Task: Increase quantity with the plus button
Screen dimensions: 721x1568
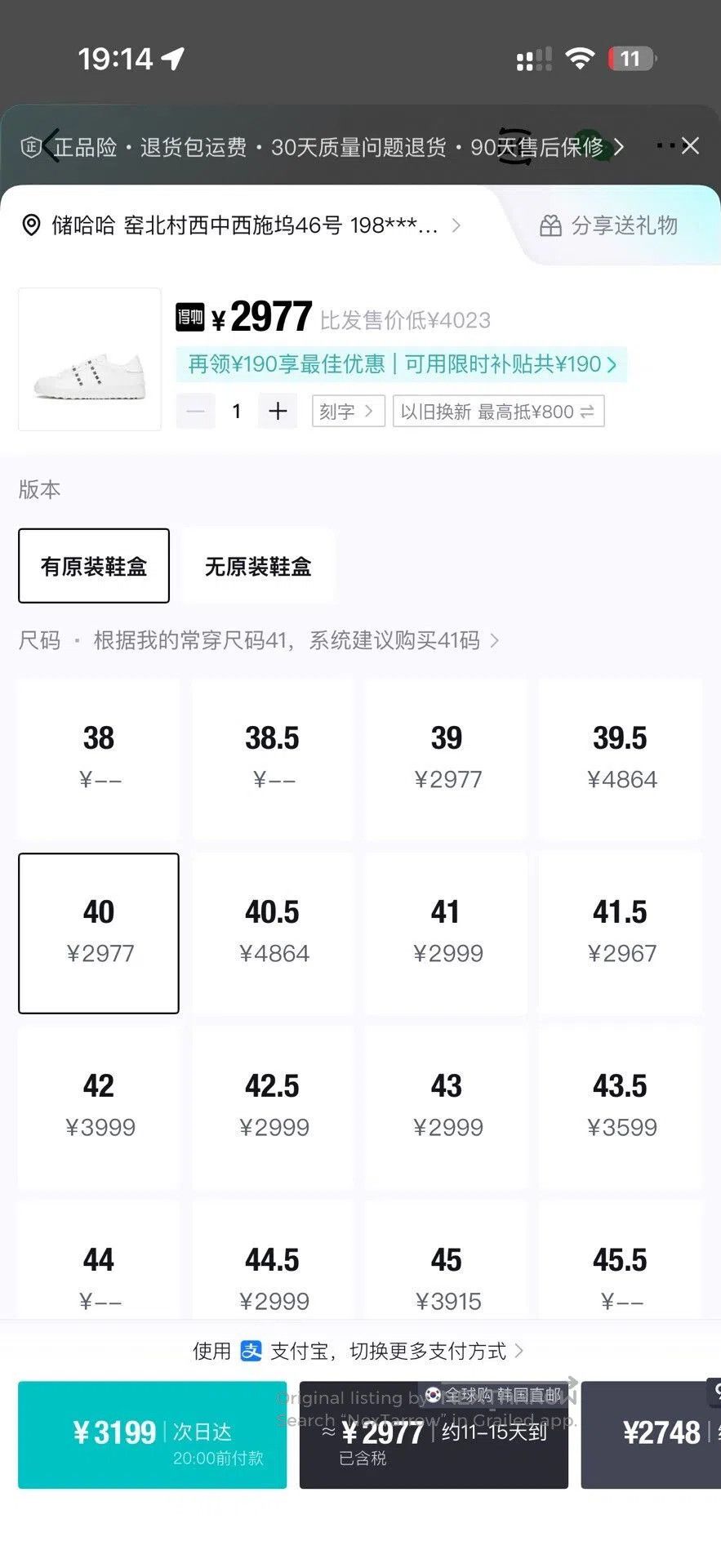Action: [278, 411]
